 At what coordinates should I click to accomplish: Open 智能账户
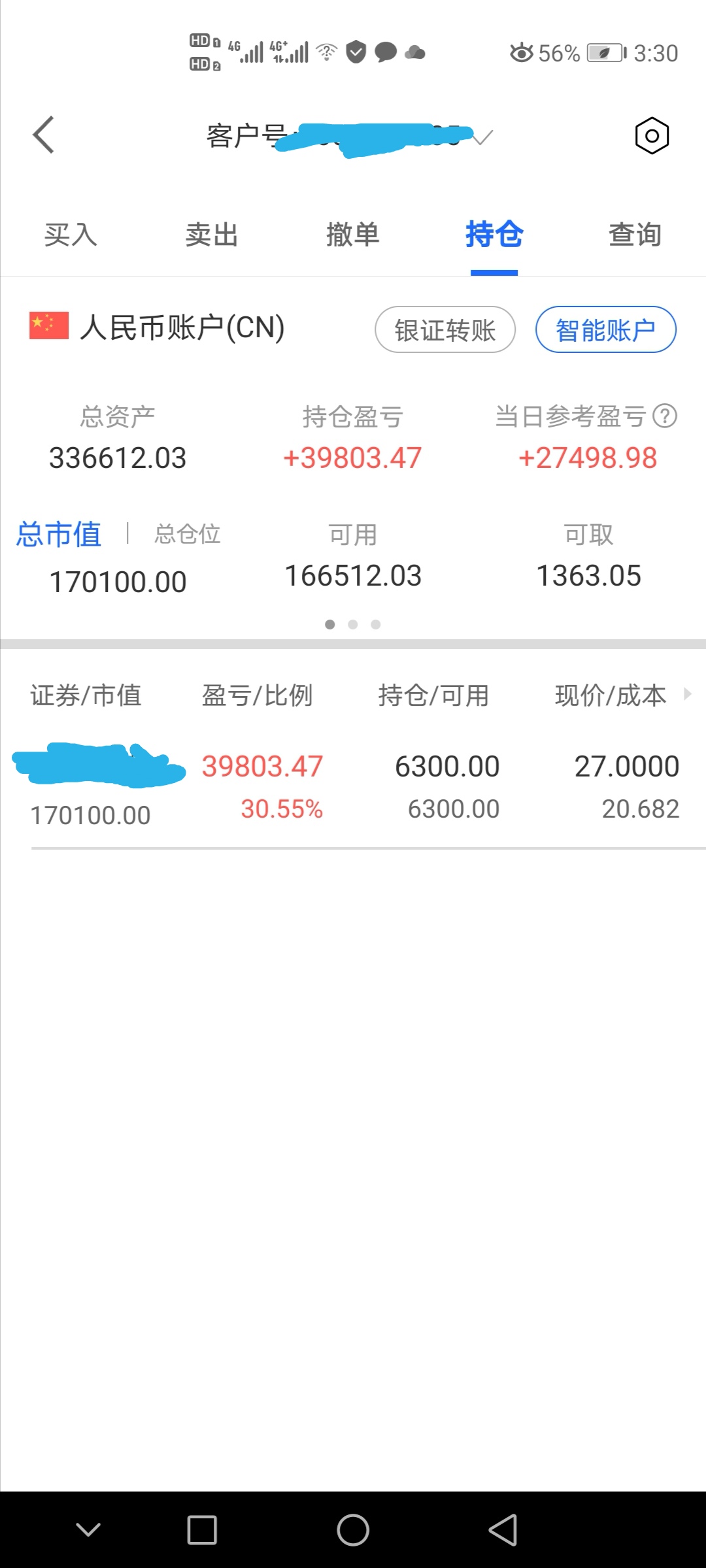pyautogui.click(x=606, y=330)
